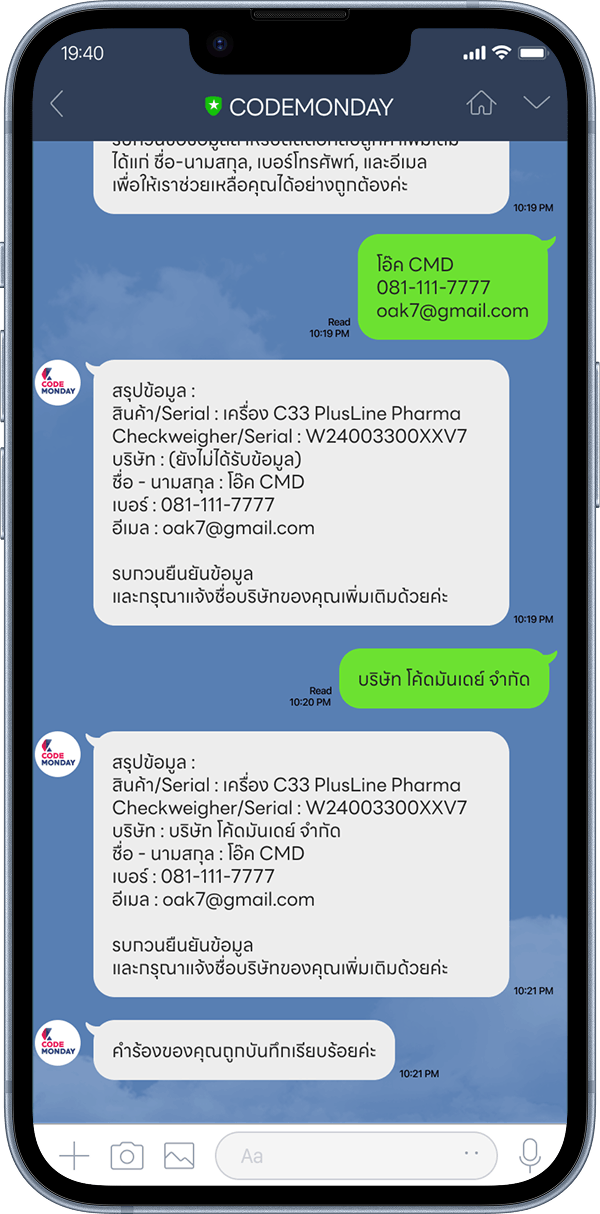Open the plus attachment menu
600x1214 pixels.
(74, 1156)
